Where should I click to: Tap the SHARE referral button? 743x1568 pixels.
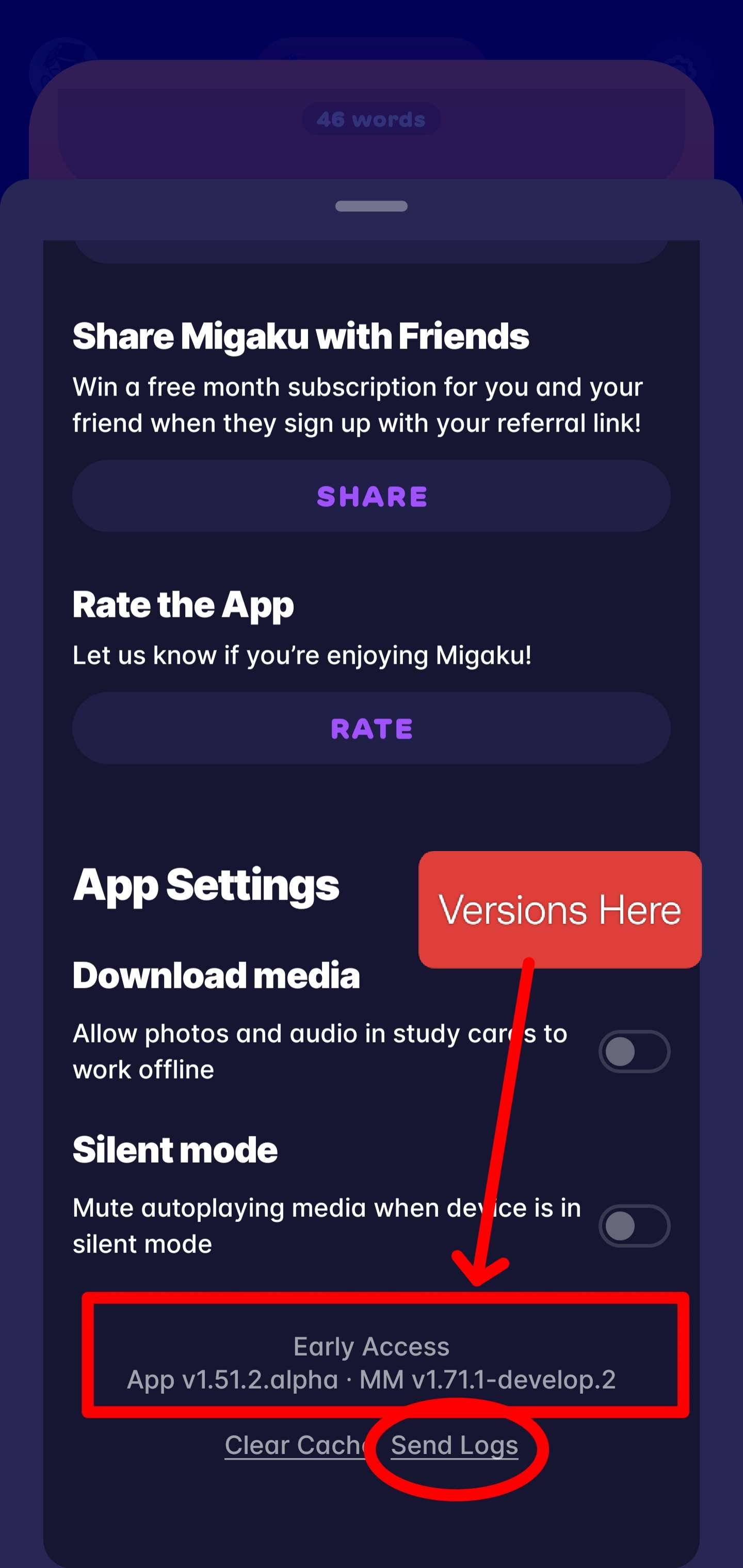[x=372, y=496]
